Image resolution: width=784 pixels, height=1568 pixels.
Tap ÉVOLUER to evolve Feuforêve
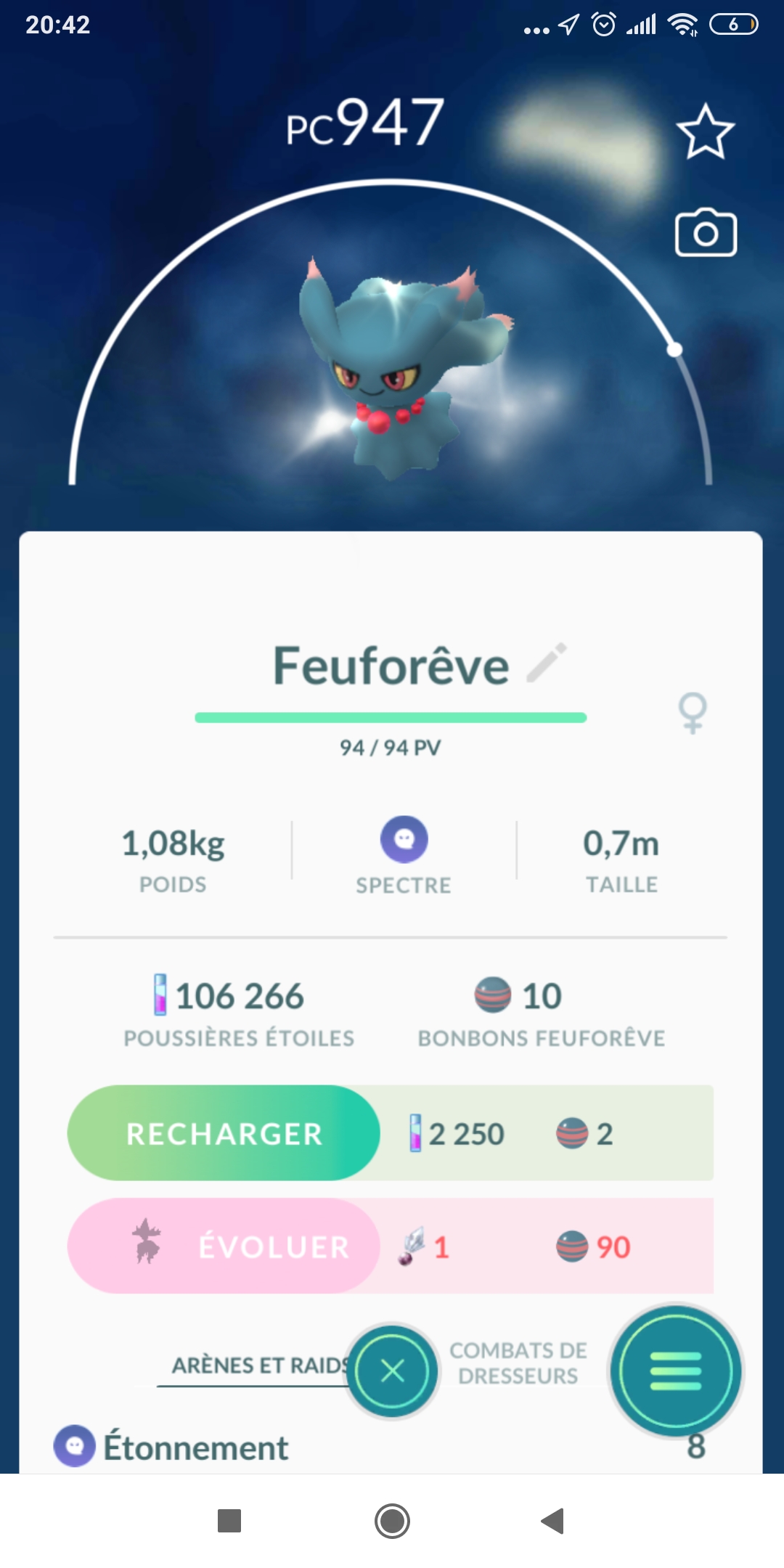pyautogui.click(x=224, y=1246)
